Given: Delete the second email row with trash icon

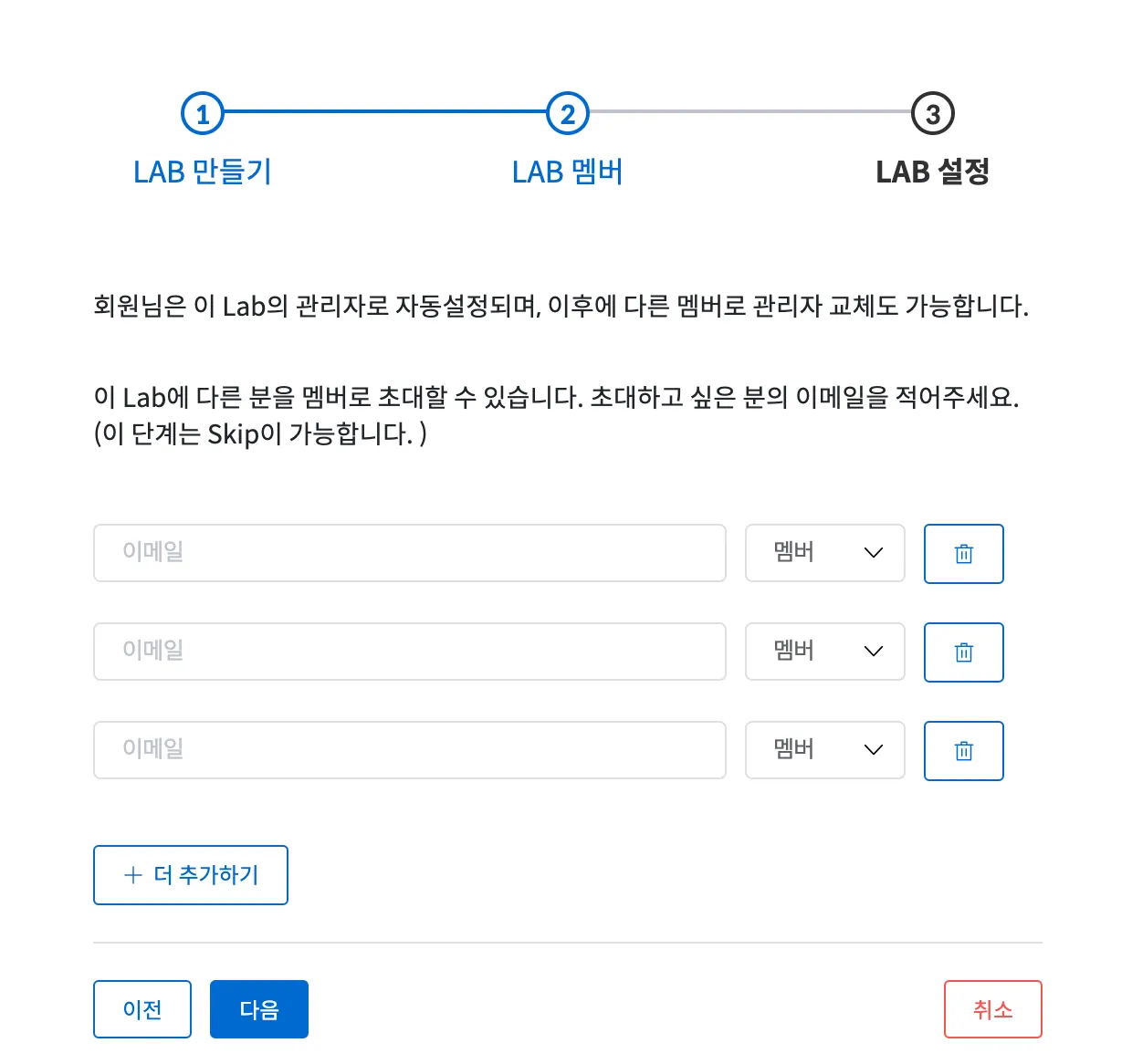Looking at the screenshot, I should click(x=963, y=652).
